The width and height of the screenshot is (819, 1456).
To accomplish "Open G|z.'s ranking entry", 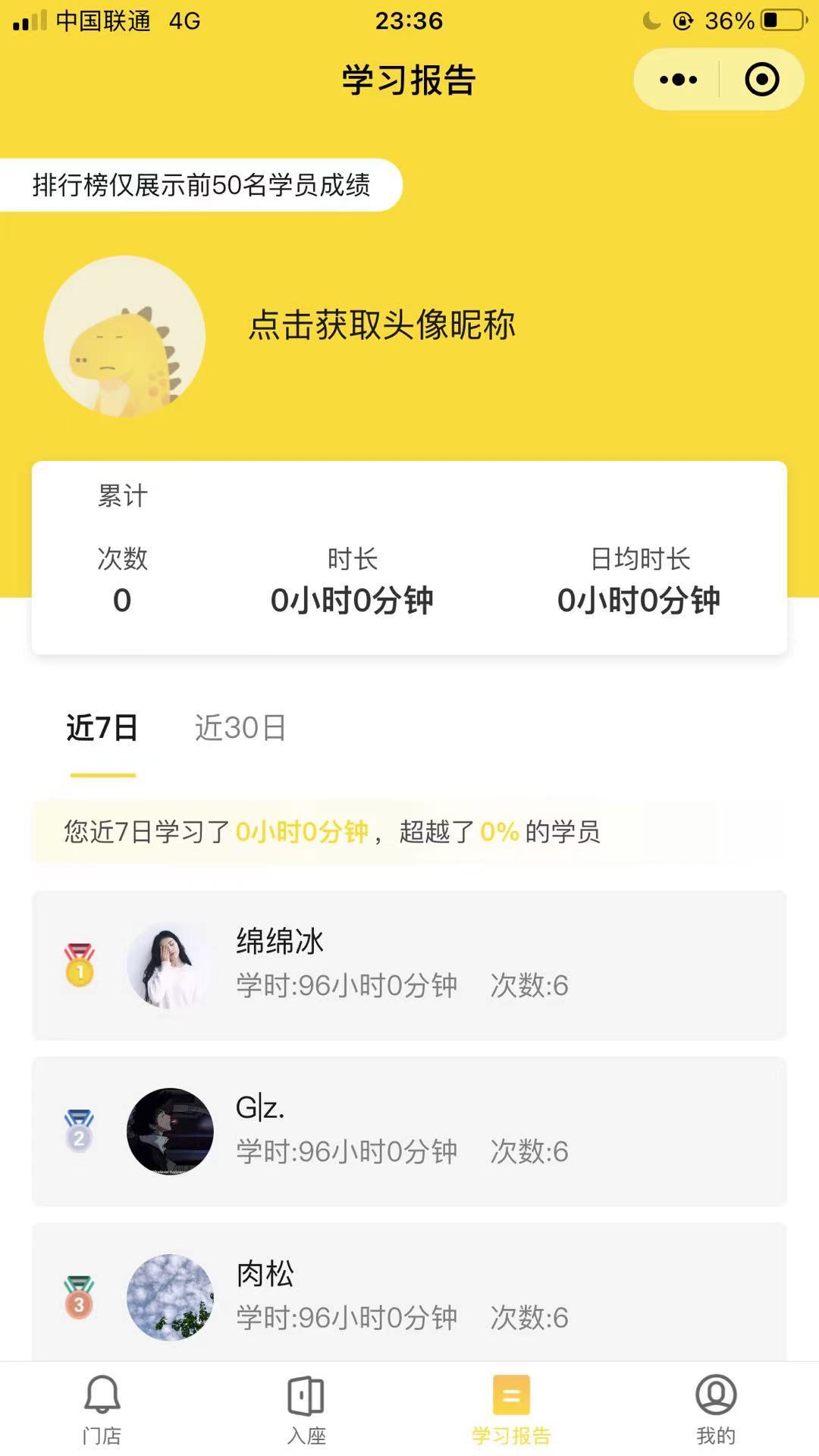I will (x=409, y=1131).
